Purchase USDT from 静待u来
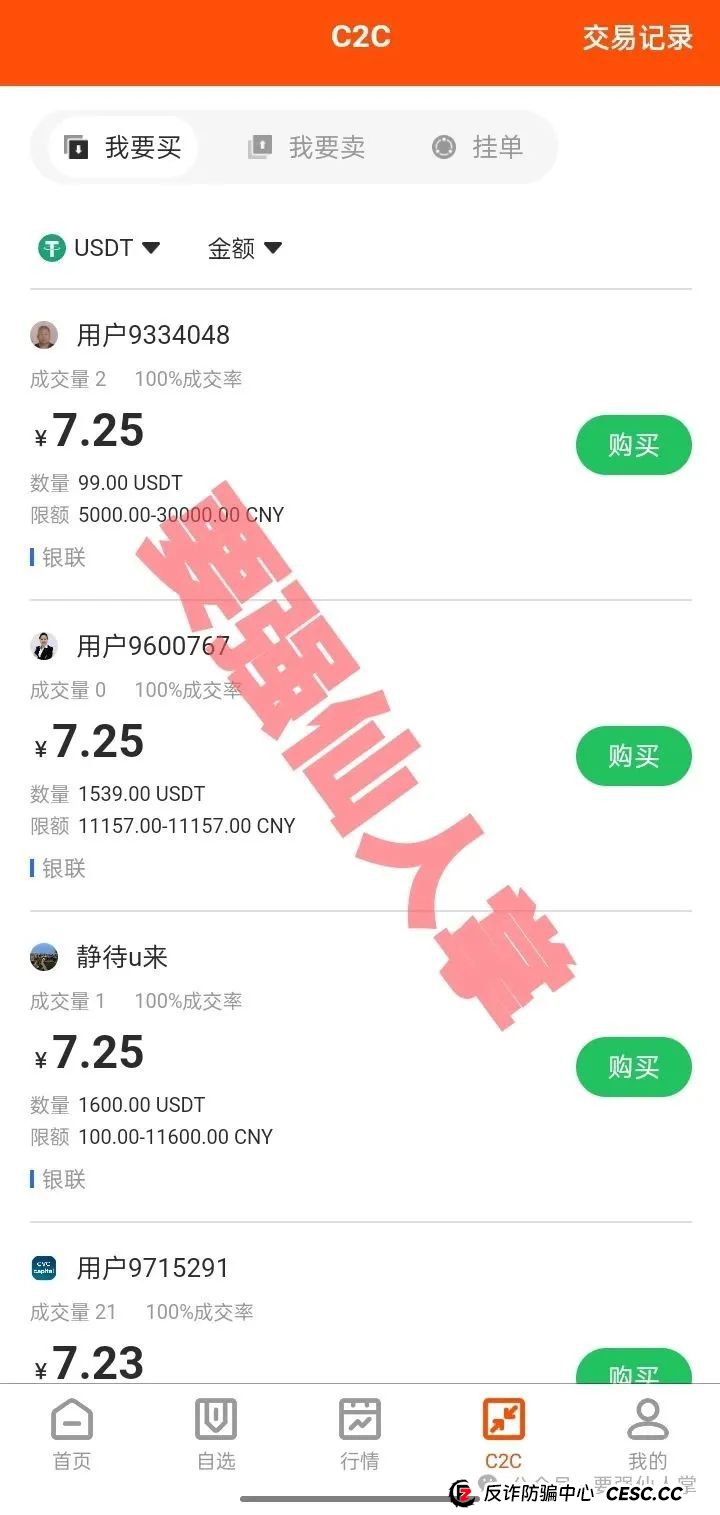The width and height of the screenshot is (720, 1515). 633,1067
